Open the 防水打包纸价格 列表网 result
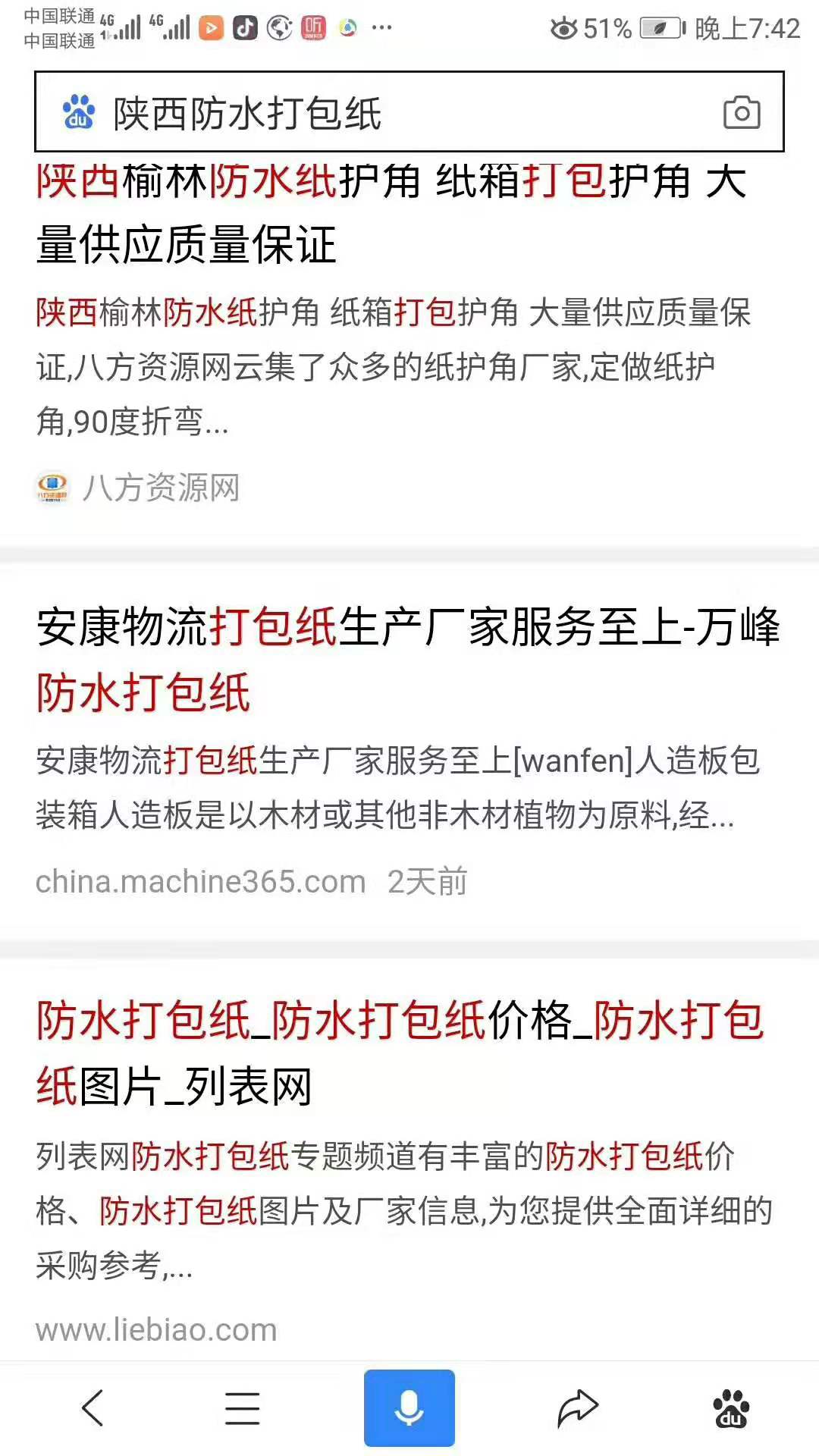 coord(400,1053)
